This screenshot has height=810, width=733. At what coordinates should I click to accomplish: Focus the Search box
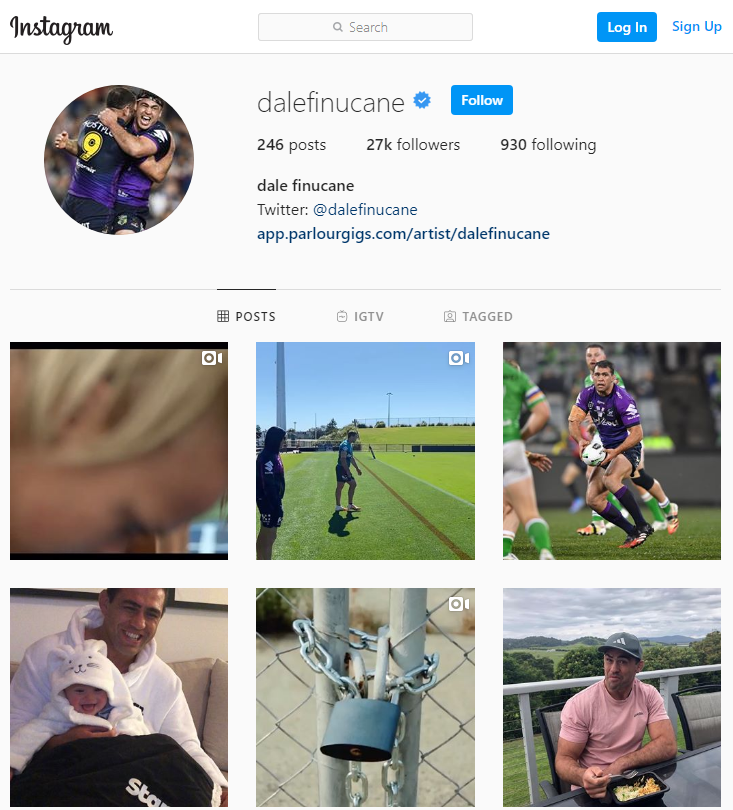(x=365, y=27)
